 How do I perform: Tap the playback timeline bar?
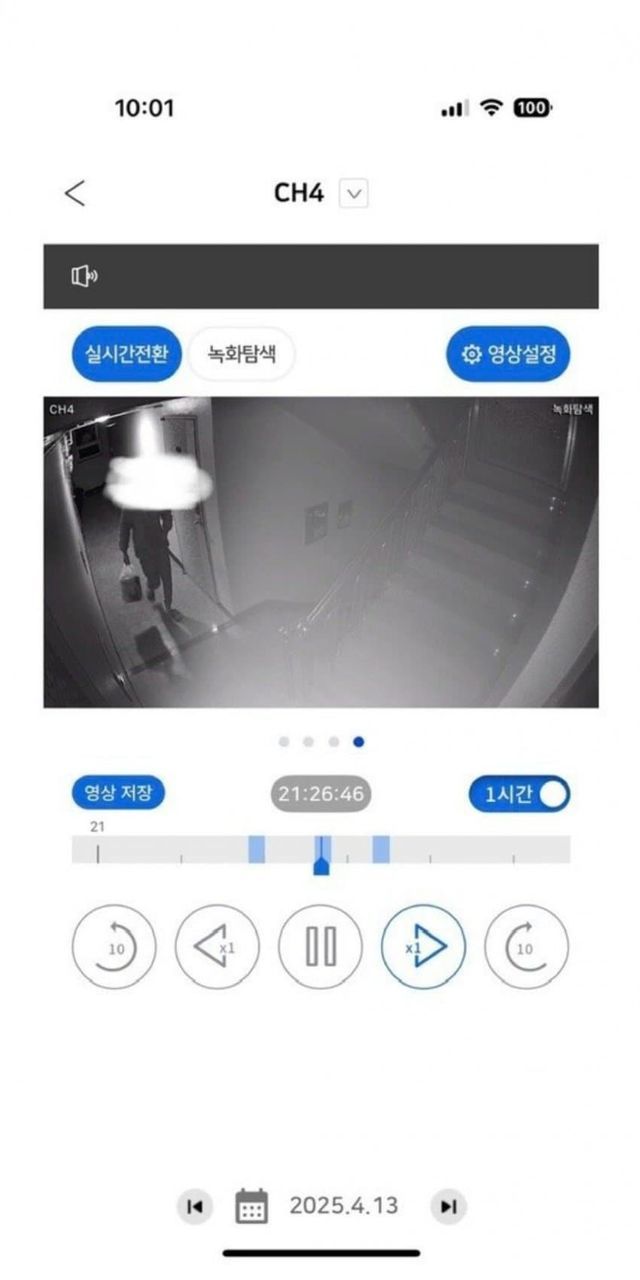point(321,849)
